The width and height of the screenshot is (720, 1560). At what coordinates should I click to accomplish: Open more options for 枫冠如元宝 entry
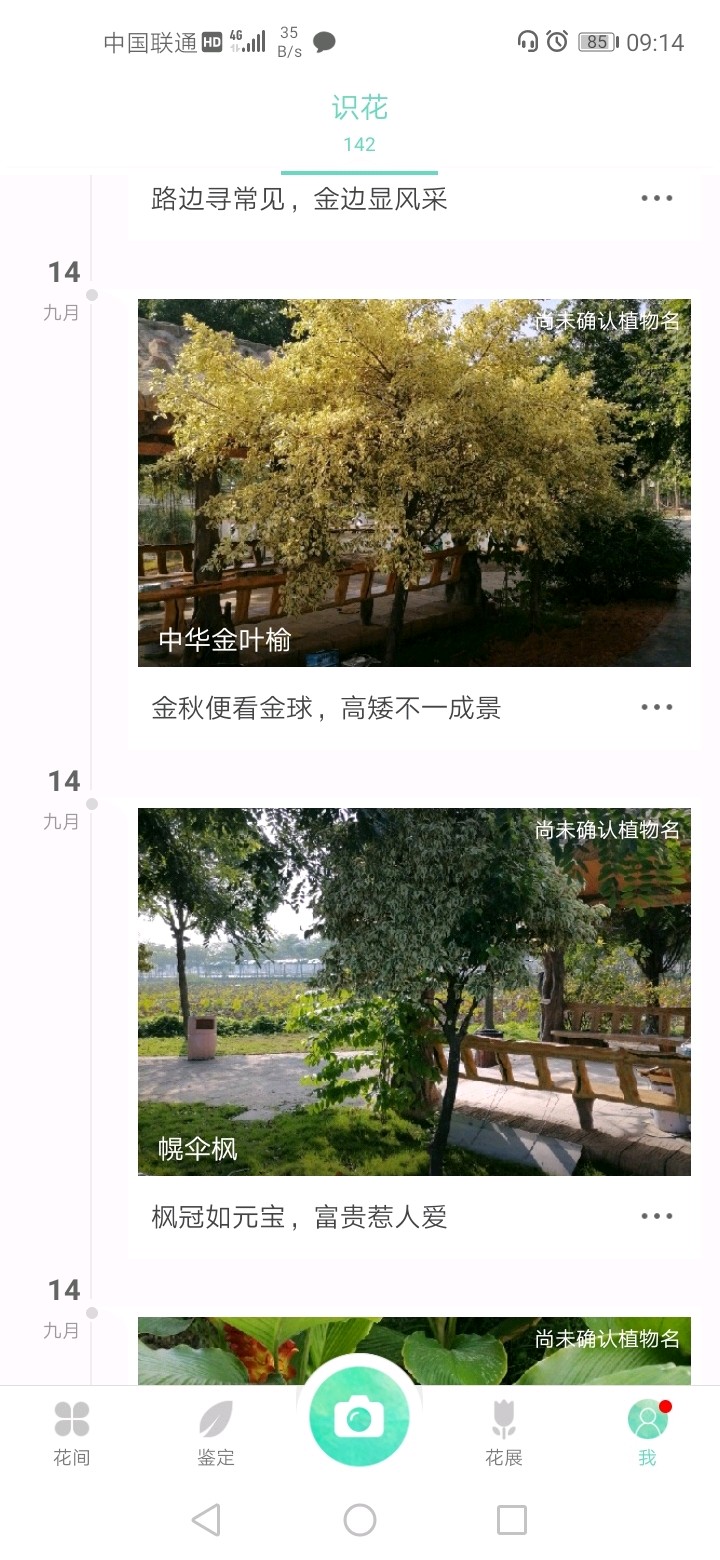[656, 1216]
